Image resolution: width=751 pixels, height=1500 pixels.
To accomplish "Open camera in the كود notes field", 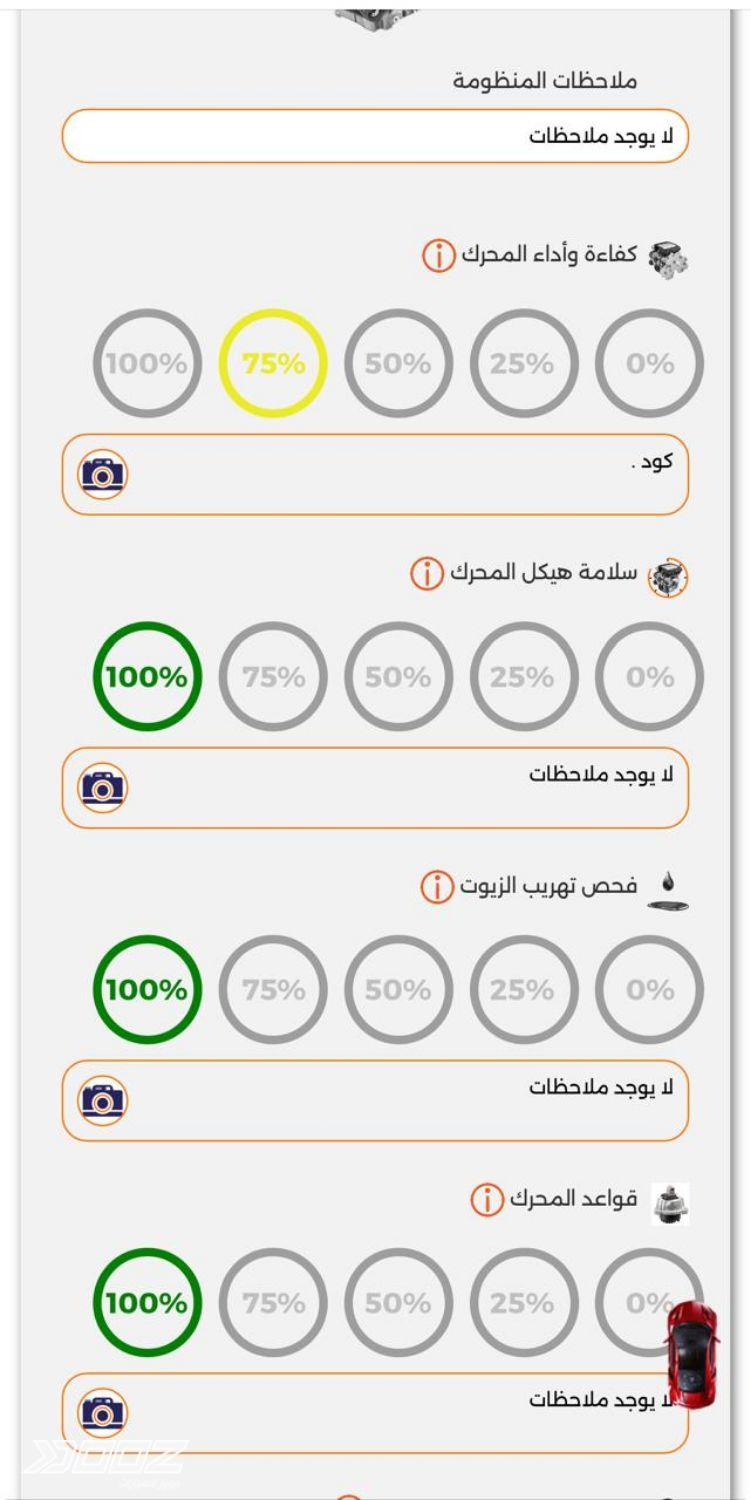I will click(x=103, y=474).
